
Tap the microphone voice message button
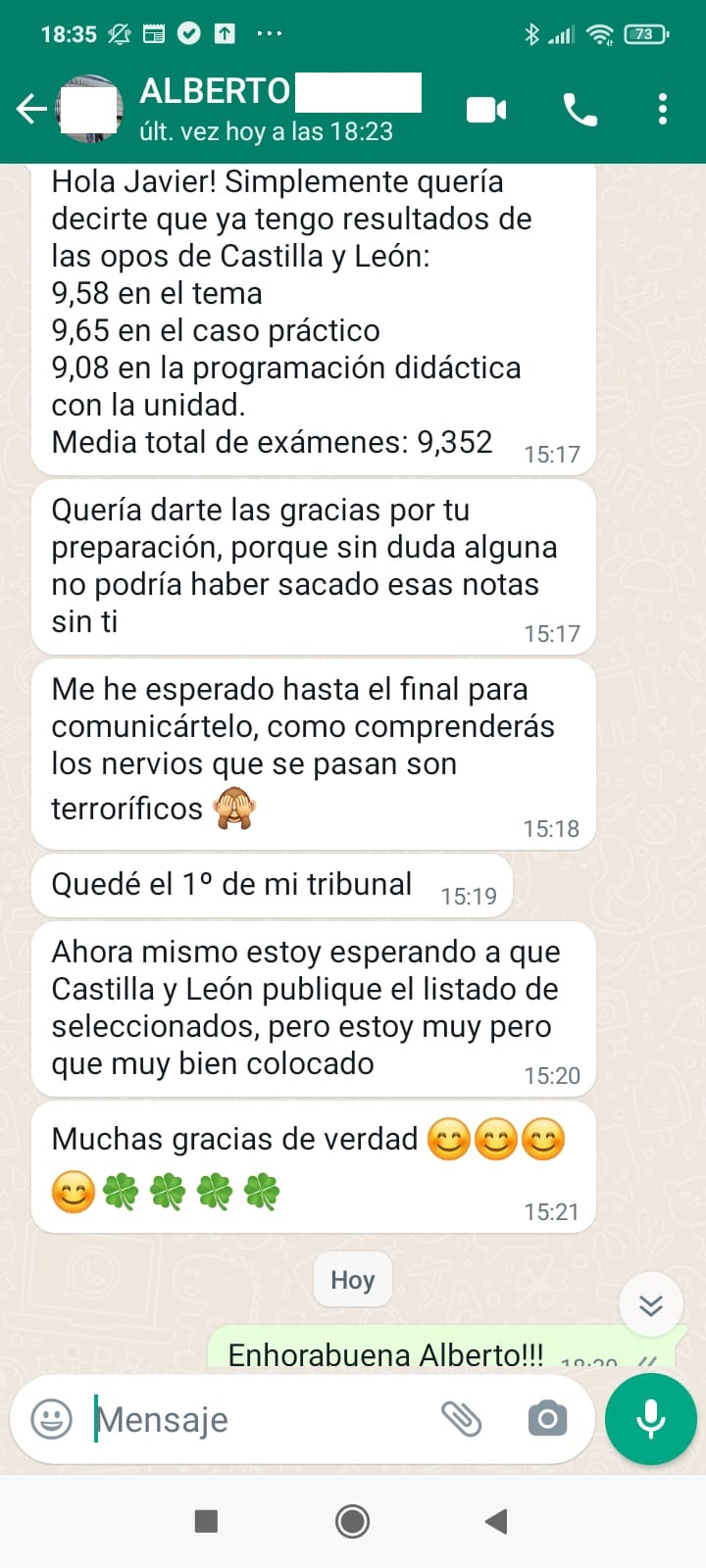pyautogui.click(x=651, y=1418)
